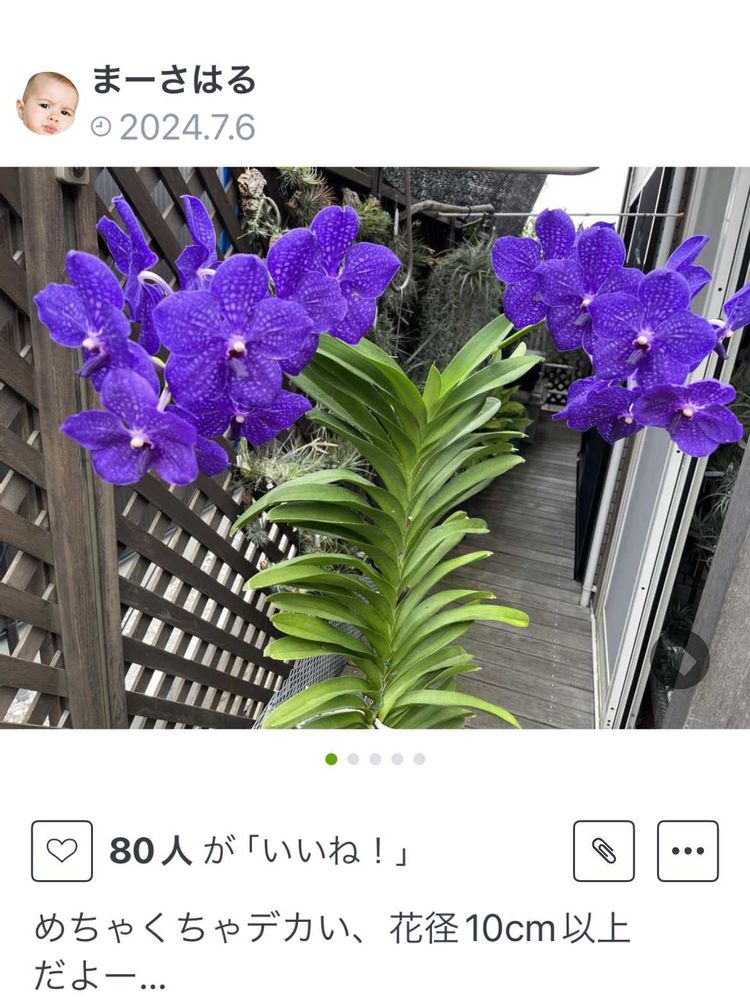View the 80 people who liked
The image size is (750, 1000).
258,851
